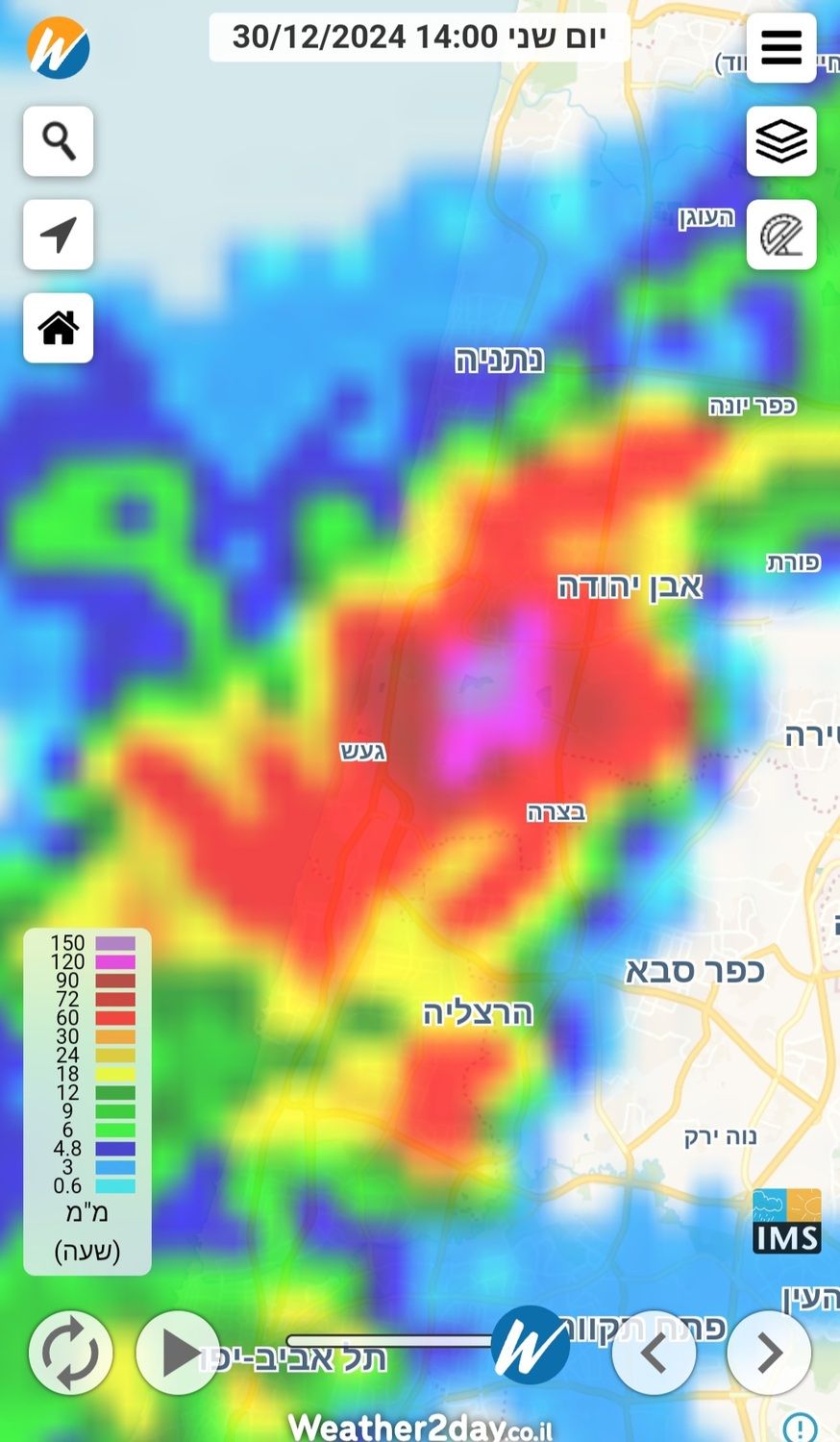Refresh the radar data

[70, 1353]
